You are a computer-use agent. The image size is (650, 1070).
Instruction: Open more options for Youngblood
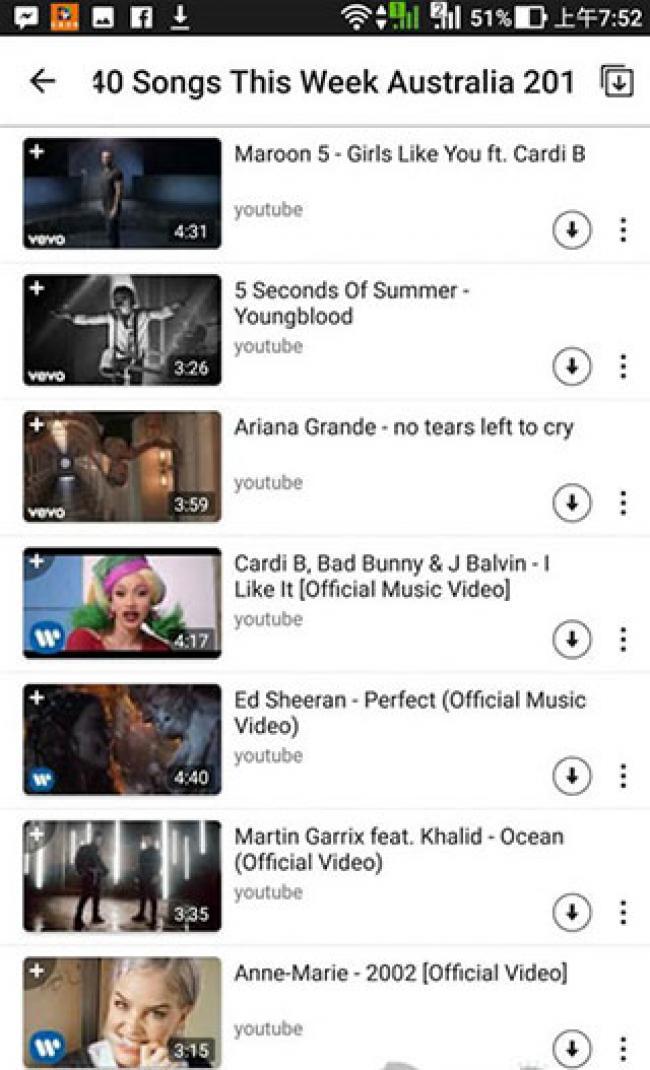point(623,367)
